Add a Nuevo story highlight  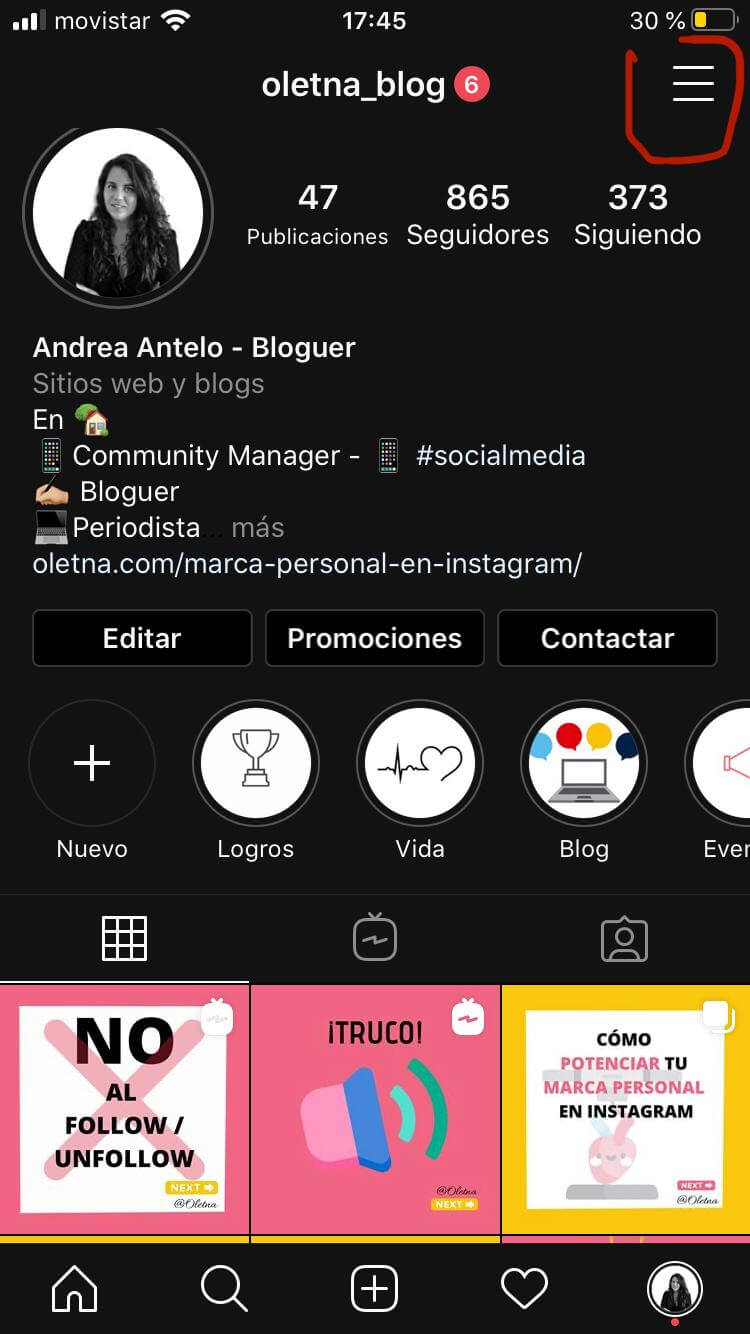click(x=92, y=764)
